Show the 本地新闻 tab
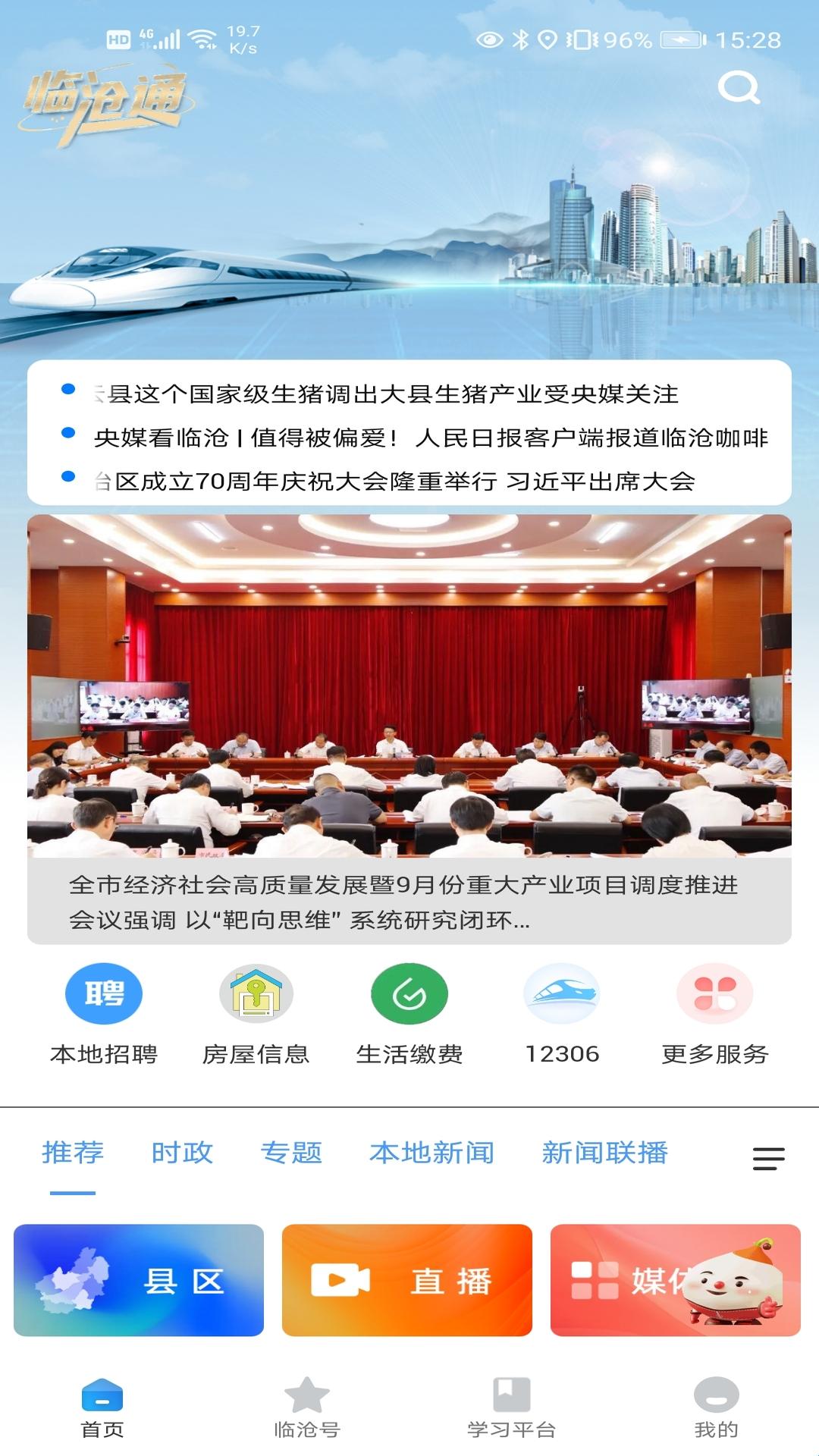Viewport: 819px width, 1456px height. [431, 1153]
